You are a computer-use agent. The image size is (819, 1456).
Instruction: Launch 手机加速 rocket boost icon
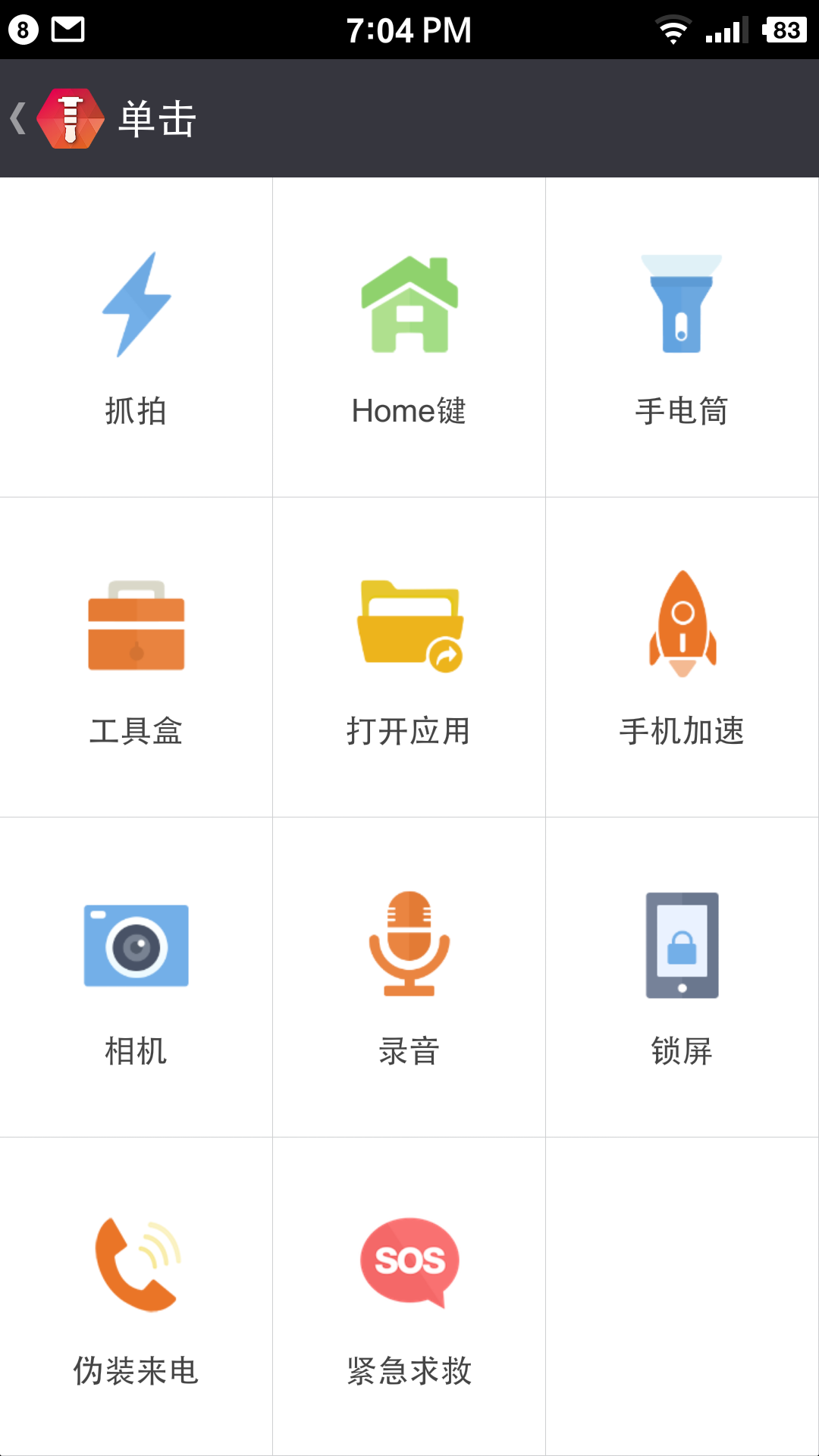tap(682, 622)
